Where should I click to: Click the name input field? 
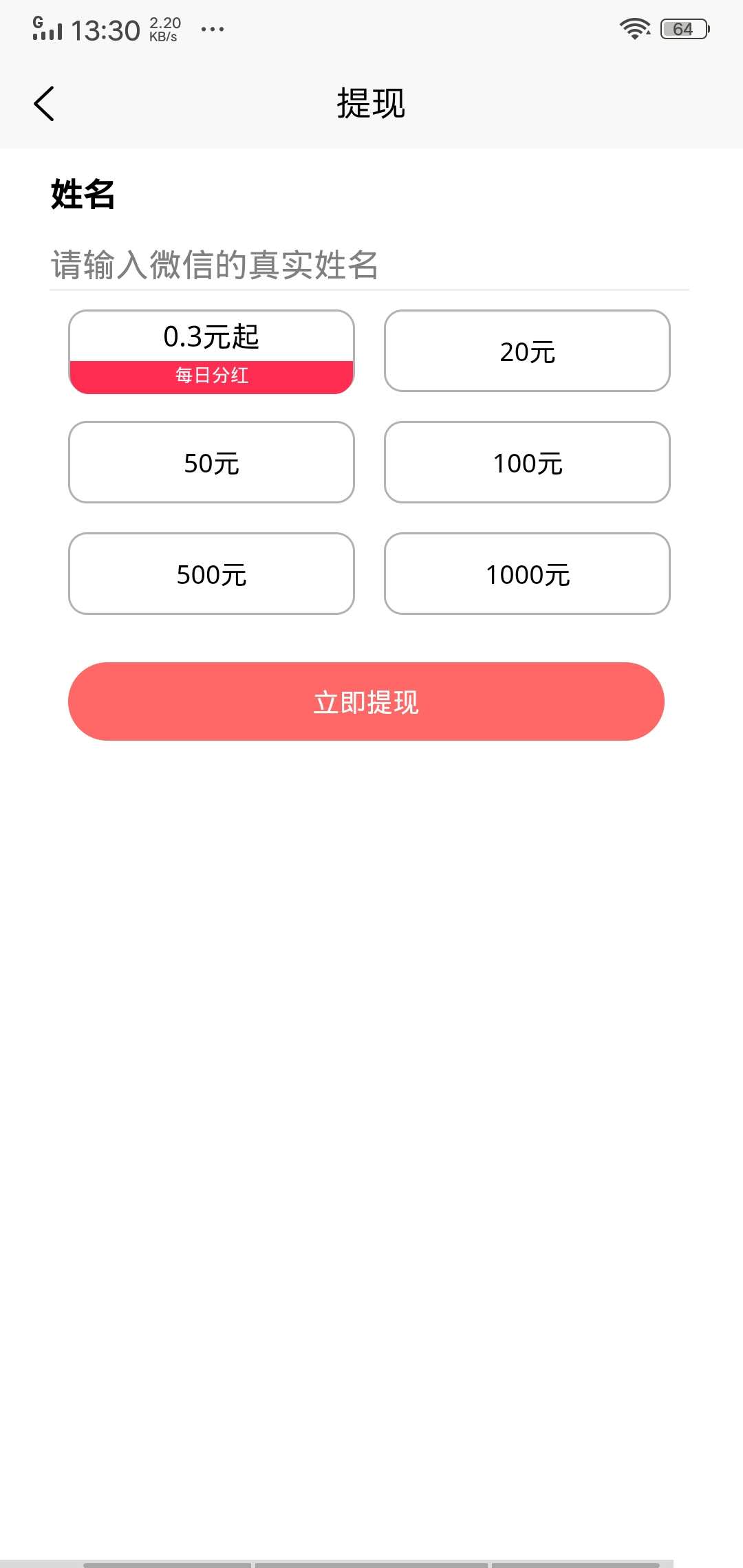[x=275, y=265]
